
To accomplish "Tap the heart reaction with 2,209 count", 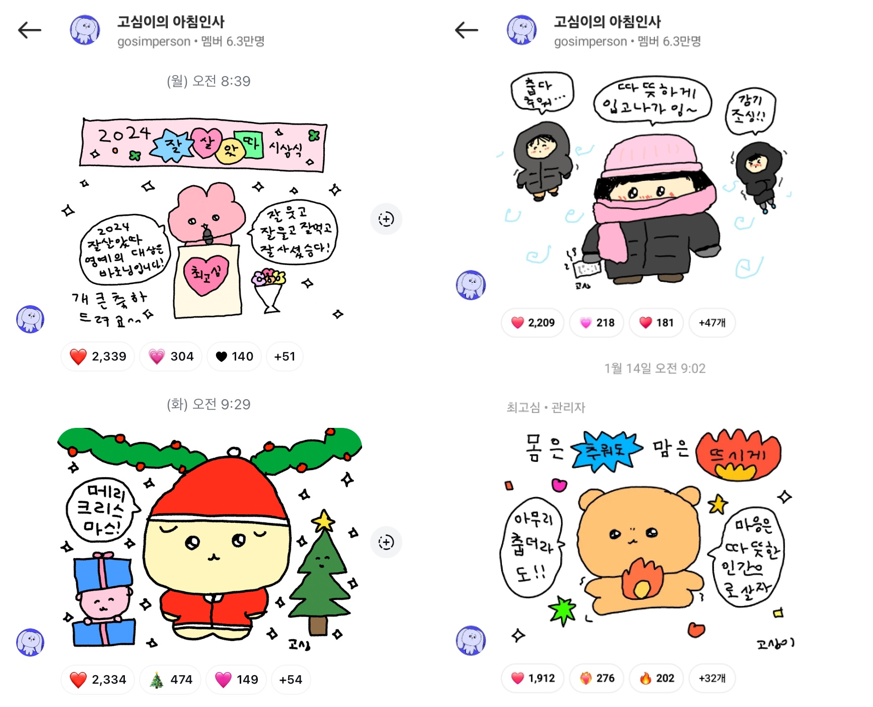I will pyautogui.click(x=533, y=323).
